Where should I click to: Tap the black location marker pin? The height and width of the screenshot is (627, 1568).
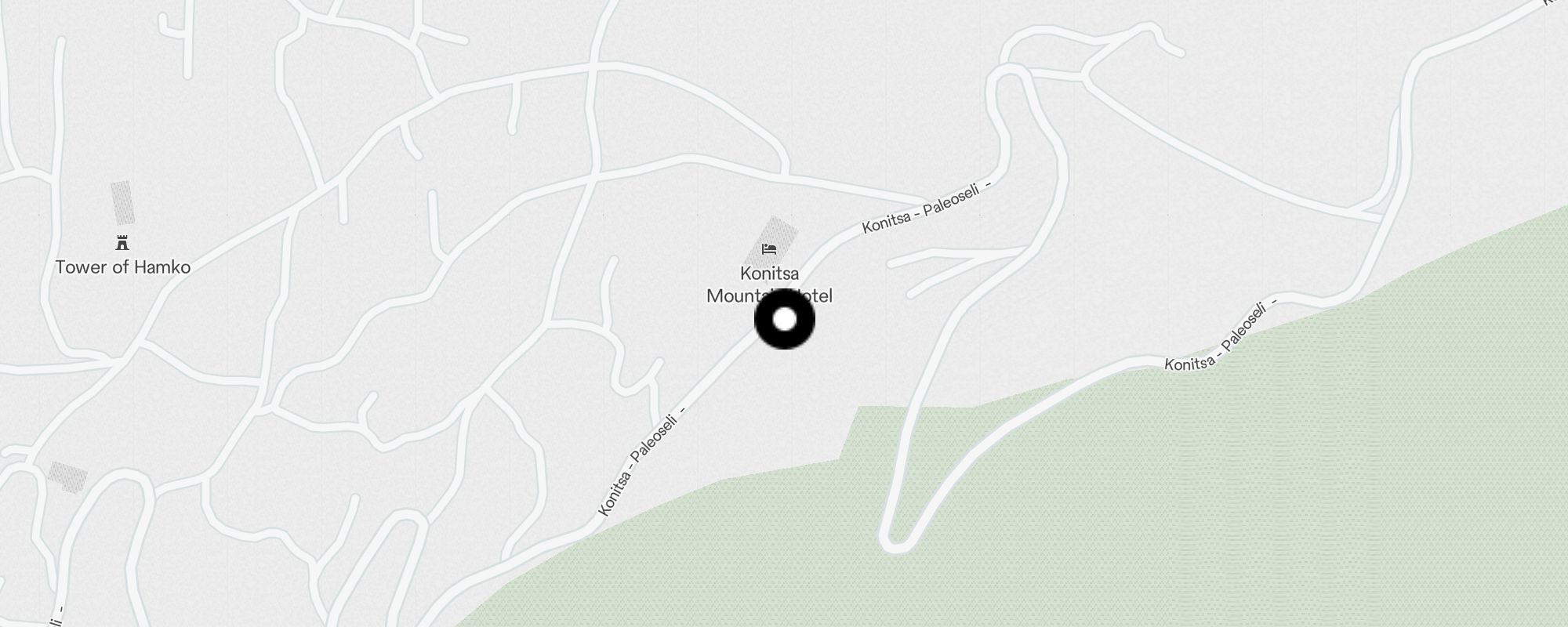point(784,320)
